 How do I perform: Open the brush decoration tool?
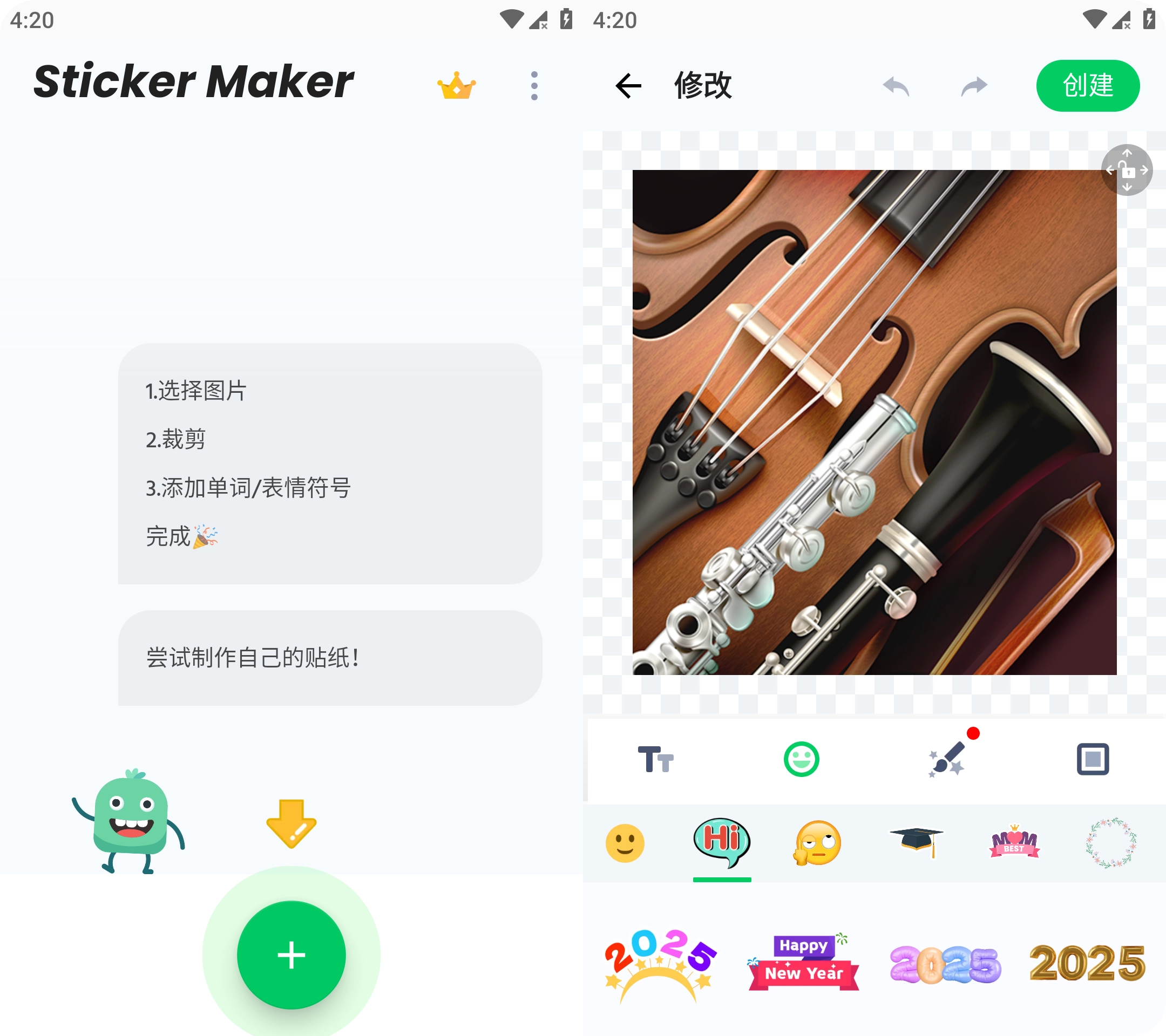(947, 759)
